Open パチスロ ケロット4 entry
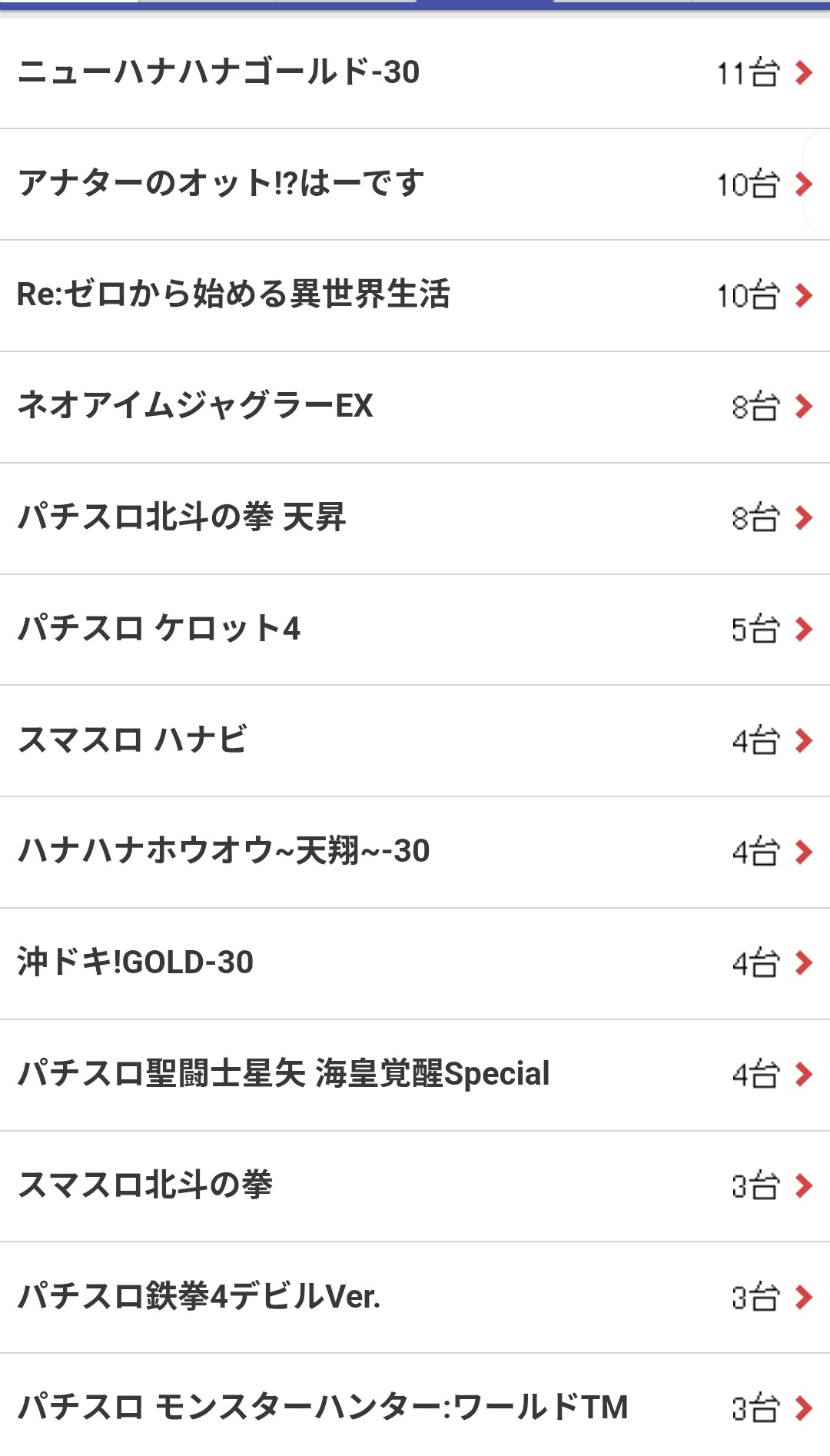Screen dimensions: 830x1456 tap(415, 629)
